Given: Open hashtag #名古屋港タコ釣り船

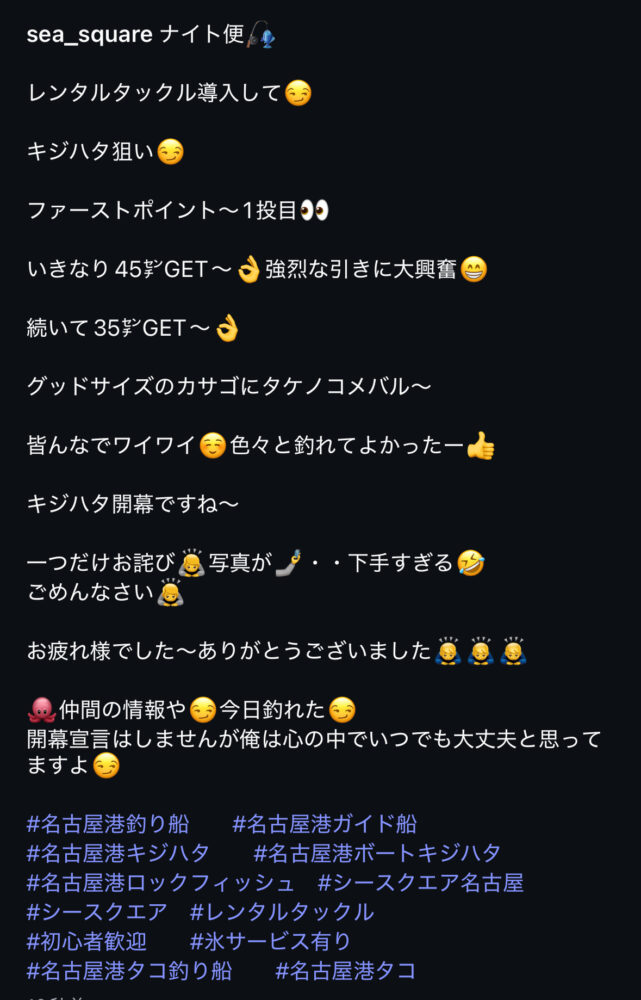Looking at the screenshot, I should 129,970.
